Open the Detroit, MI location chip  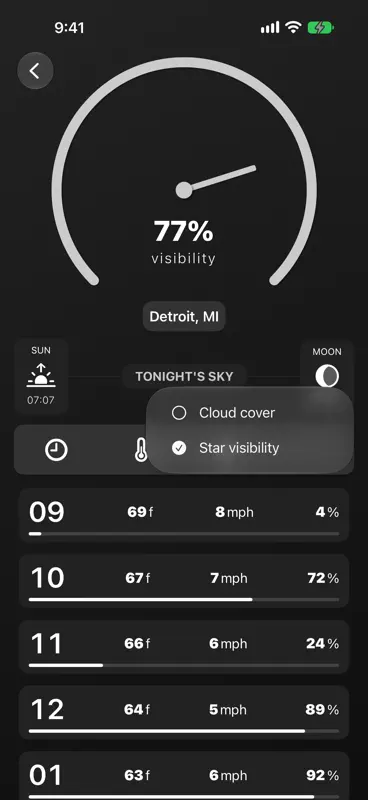(184, 316)
